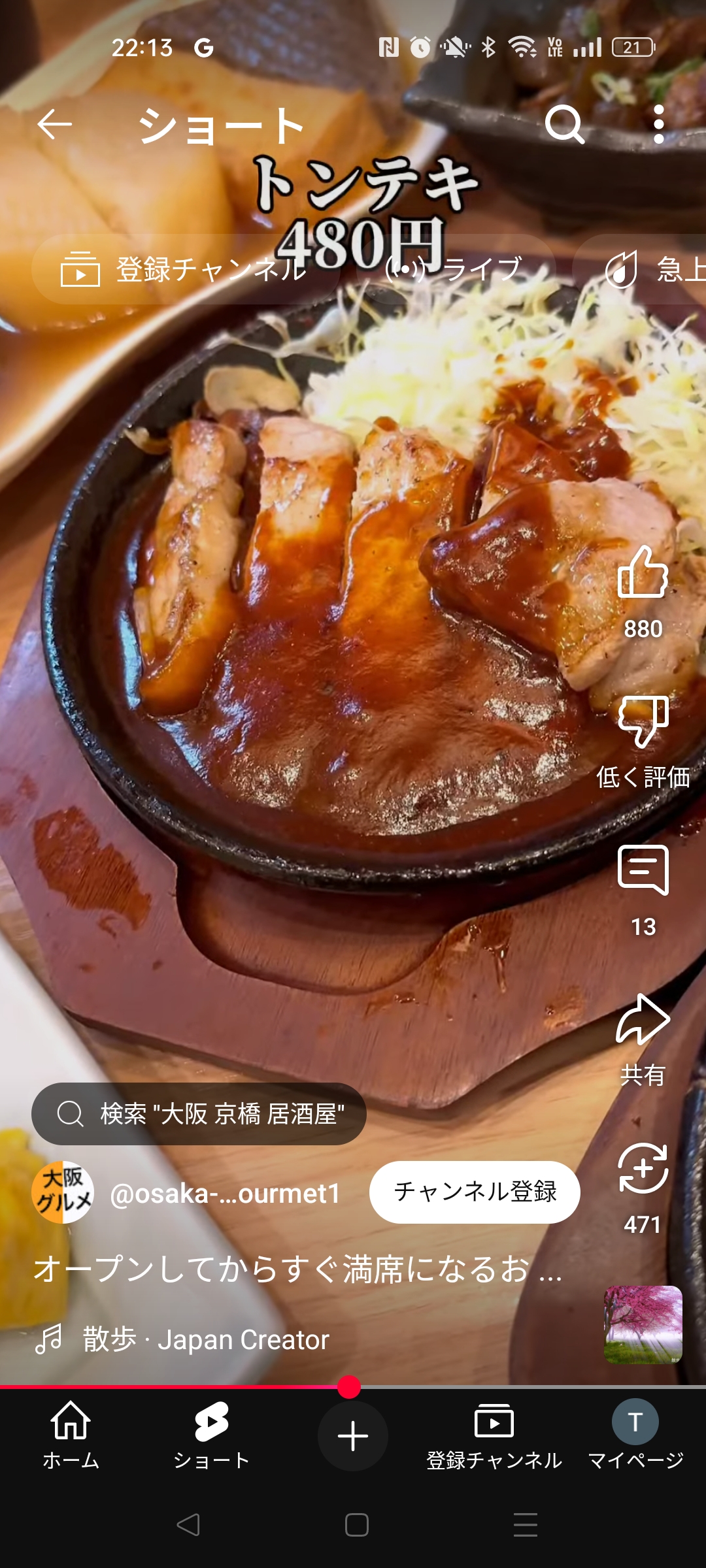Select the 登録チャンネル chip
The width and height of the screenshot is (706, 1568).
186,269
